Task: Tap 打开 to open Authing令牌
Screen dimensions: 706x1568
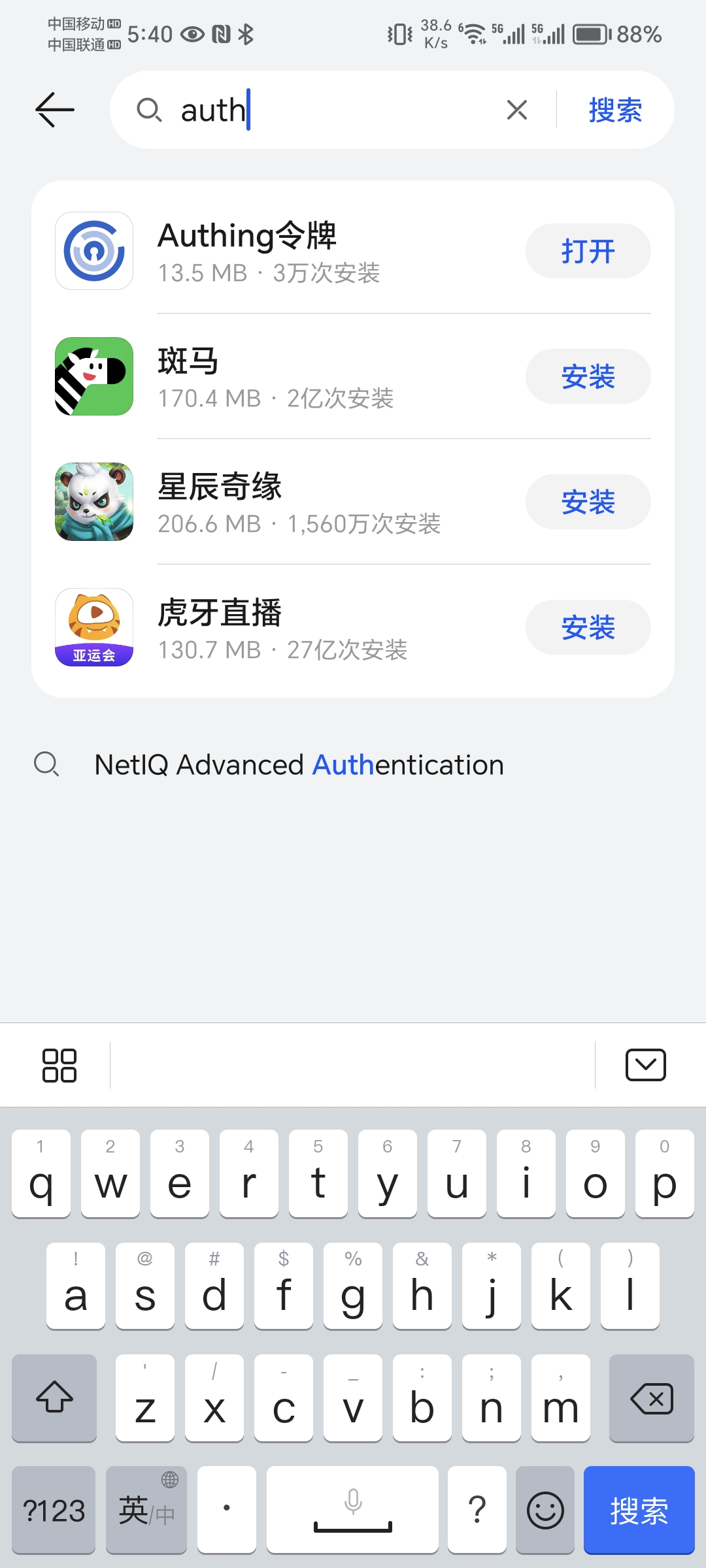Action: click(588, 250)
